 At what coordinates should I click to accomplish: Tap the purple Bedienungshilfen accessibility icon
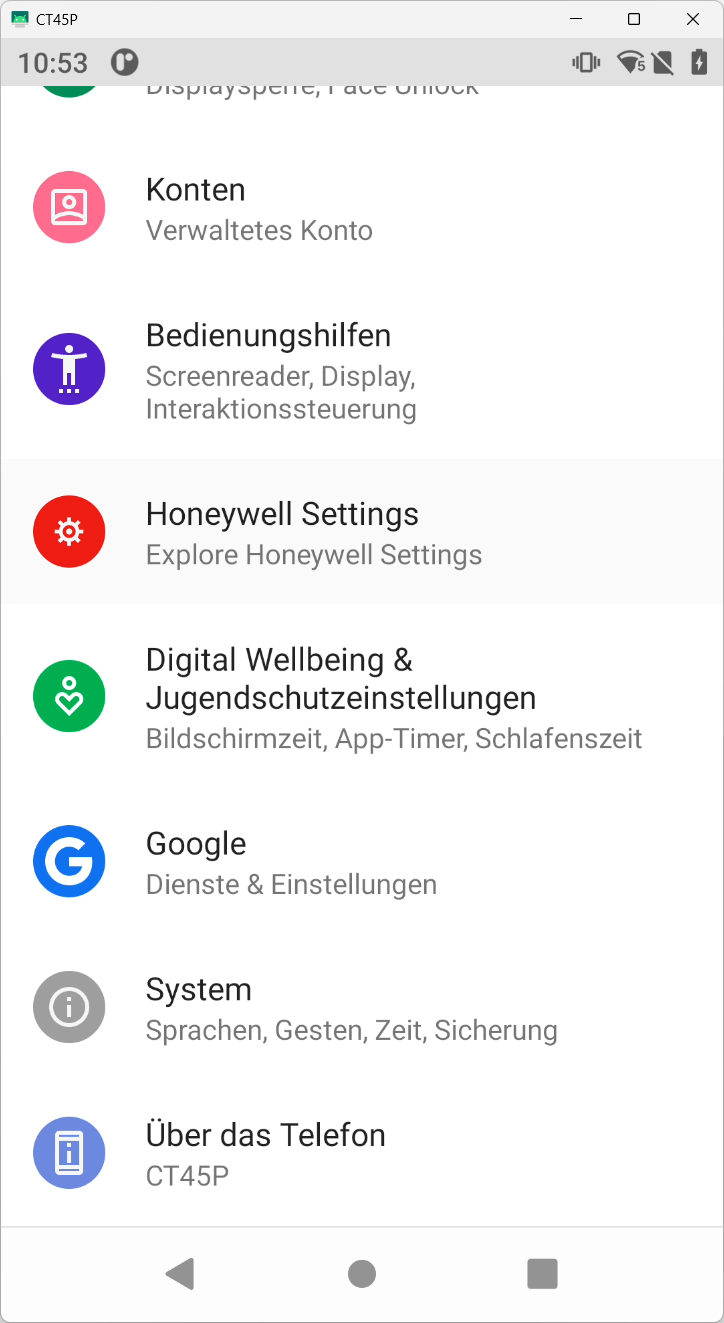pos(69,368)
